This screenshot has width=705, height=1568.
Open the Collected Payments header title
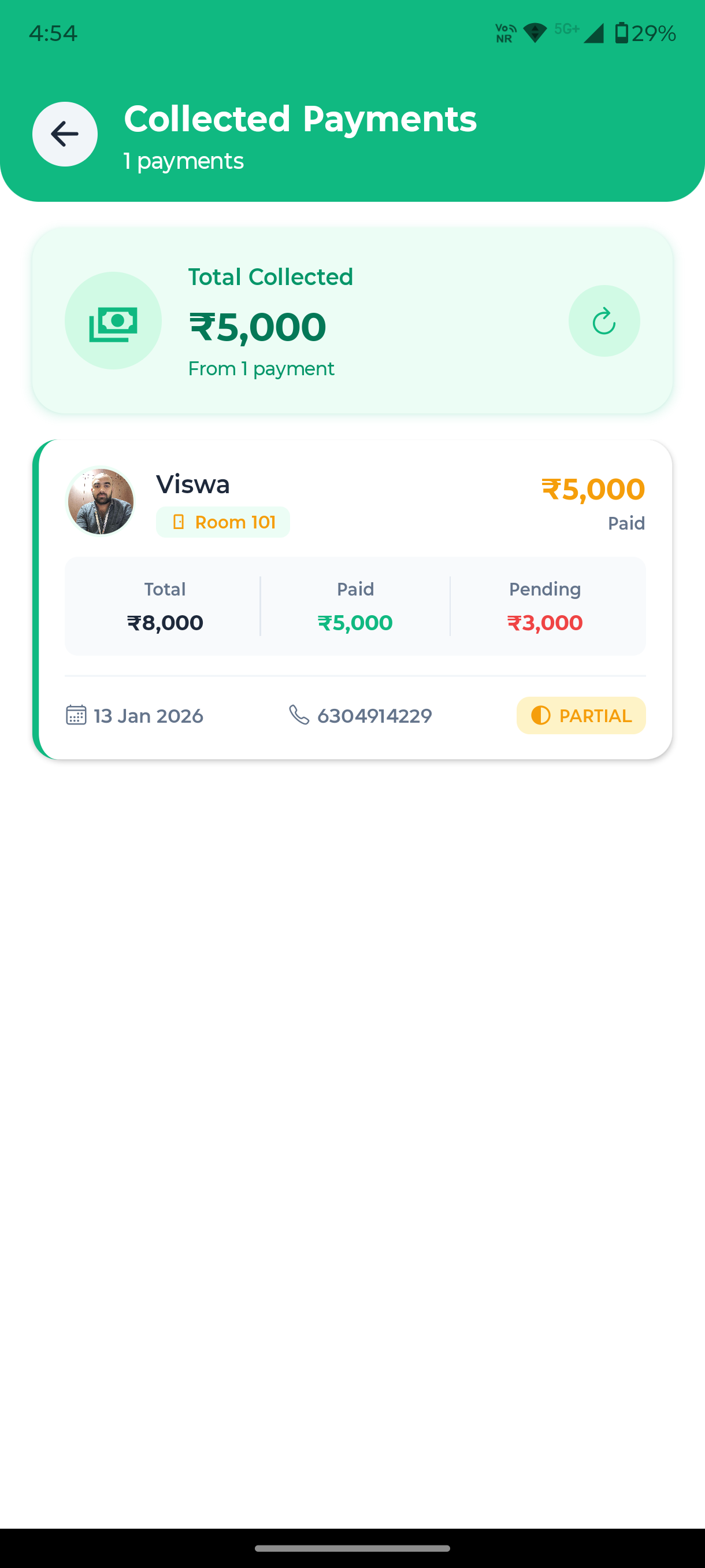pyautogui.click(x=300, y=119)
